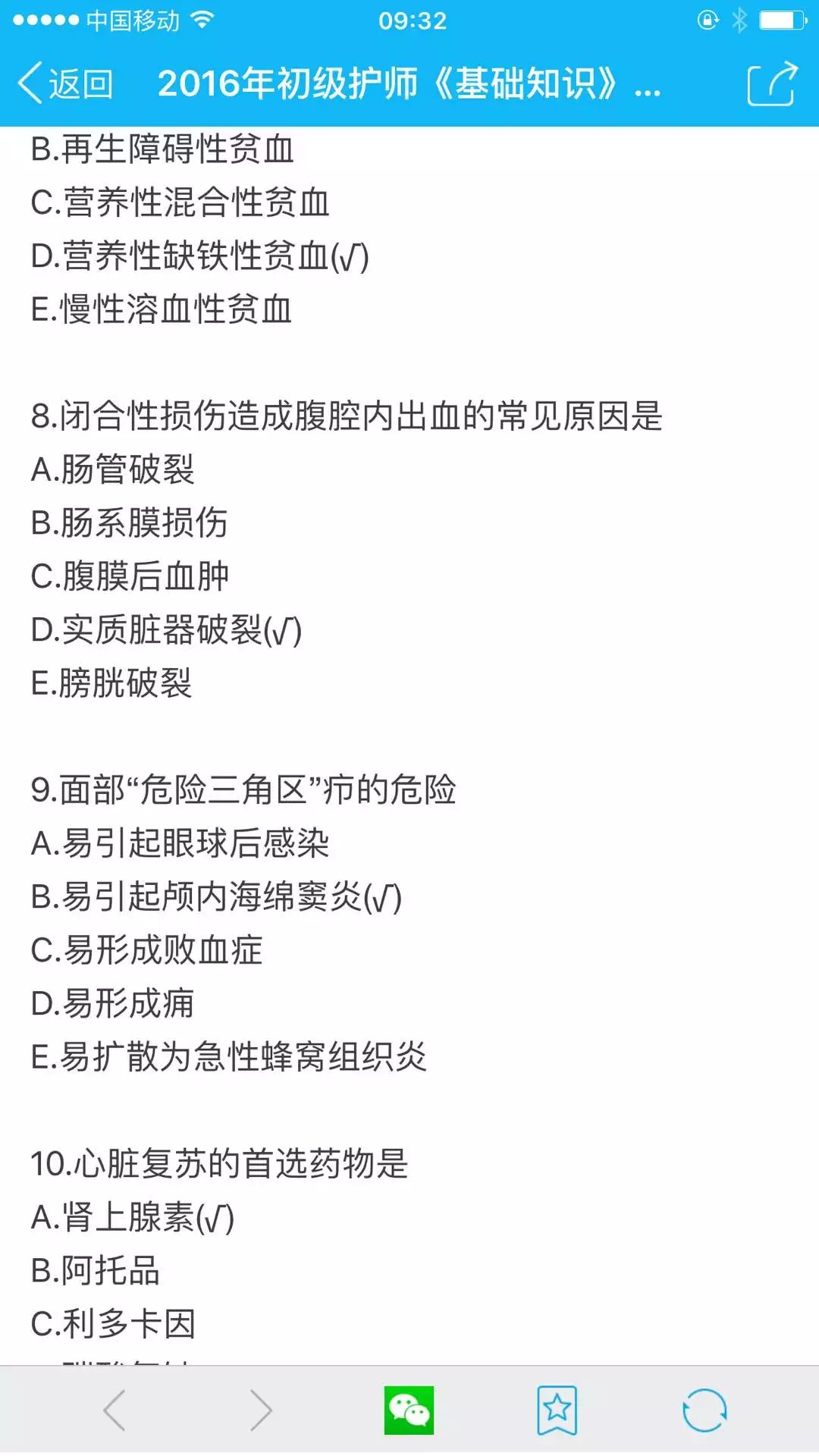Refresh the page
Image resolution: width=819 pixels, height=1456 pixels.
point(704,1410)
